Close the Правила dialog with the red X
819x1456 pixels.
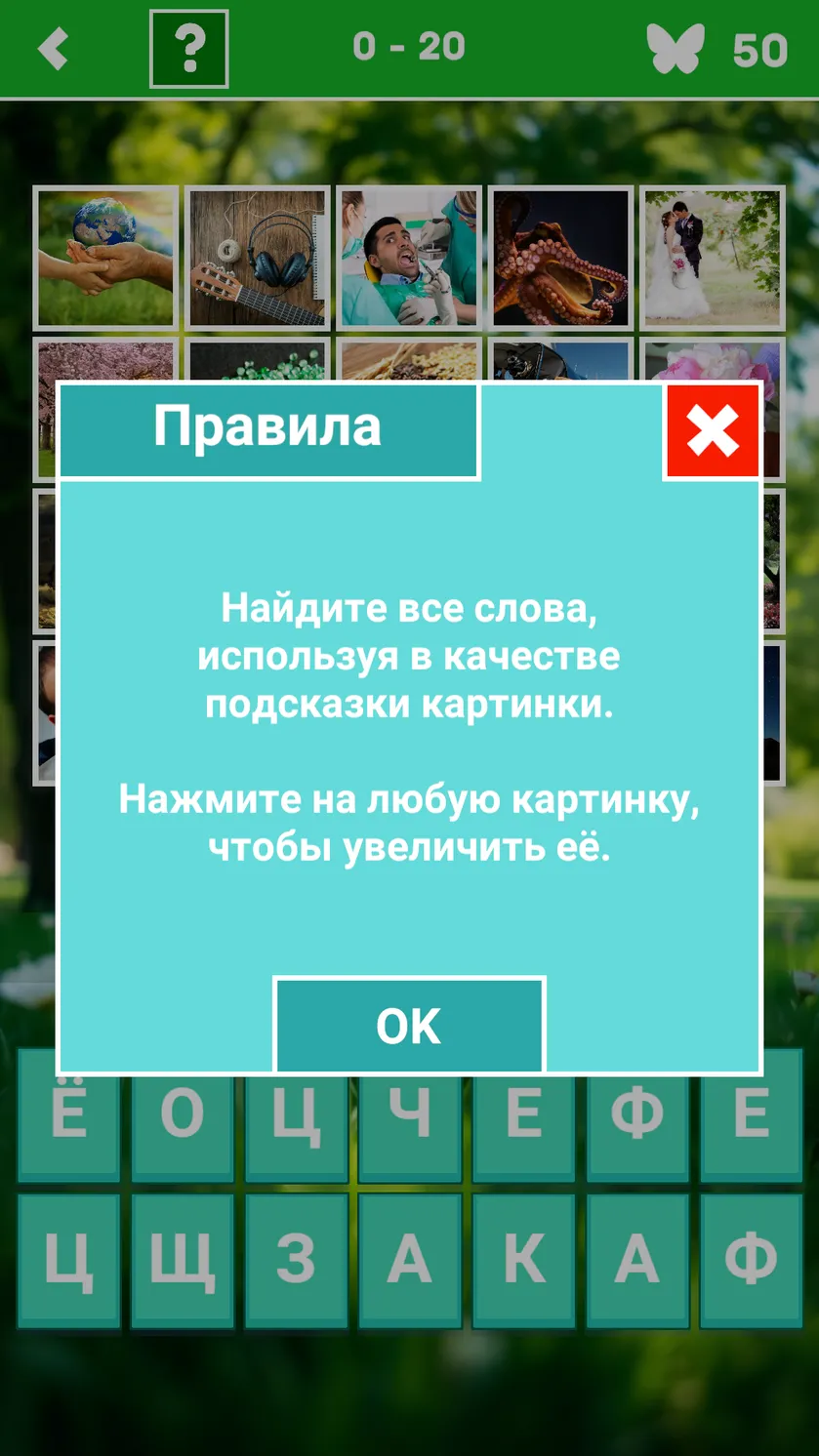(713, 431)
